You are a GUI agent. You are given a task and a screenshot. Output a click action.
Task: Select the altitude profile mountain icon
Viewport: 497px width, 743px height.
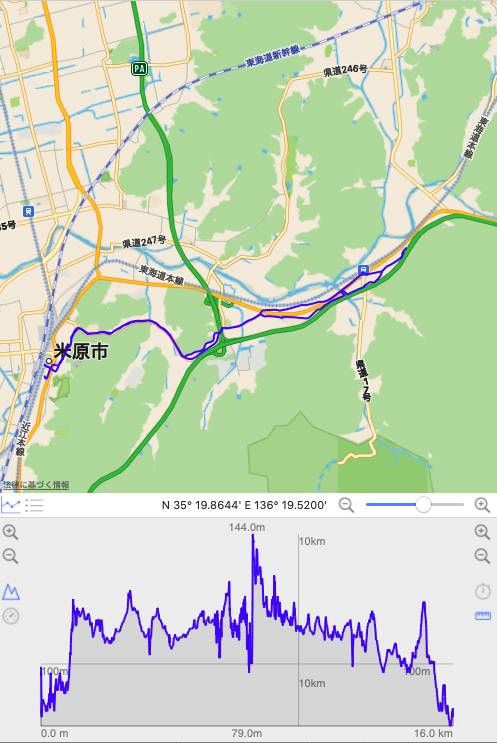click(x=11, y=592)
